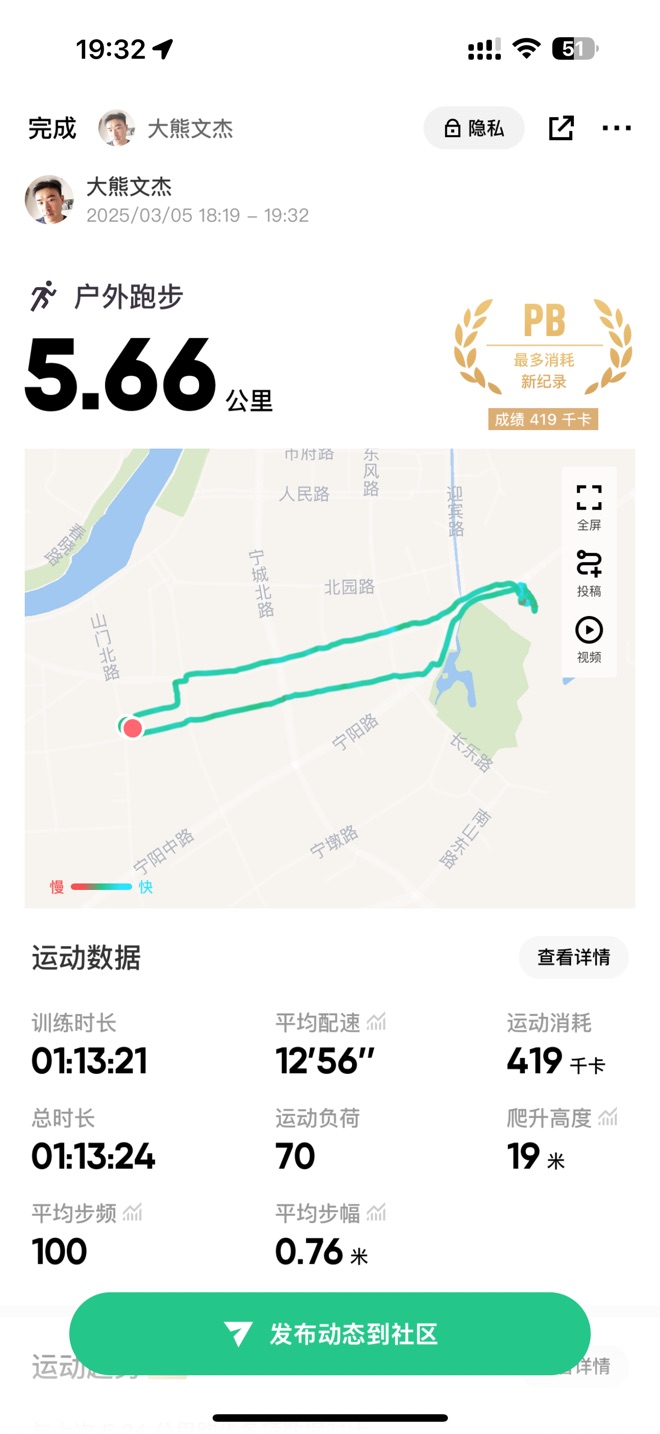660x1434 pixels.
Task: Publish the post via 发布动态到社区
Action: point(330,1334)
